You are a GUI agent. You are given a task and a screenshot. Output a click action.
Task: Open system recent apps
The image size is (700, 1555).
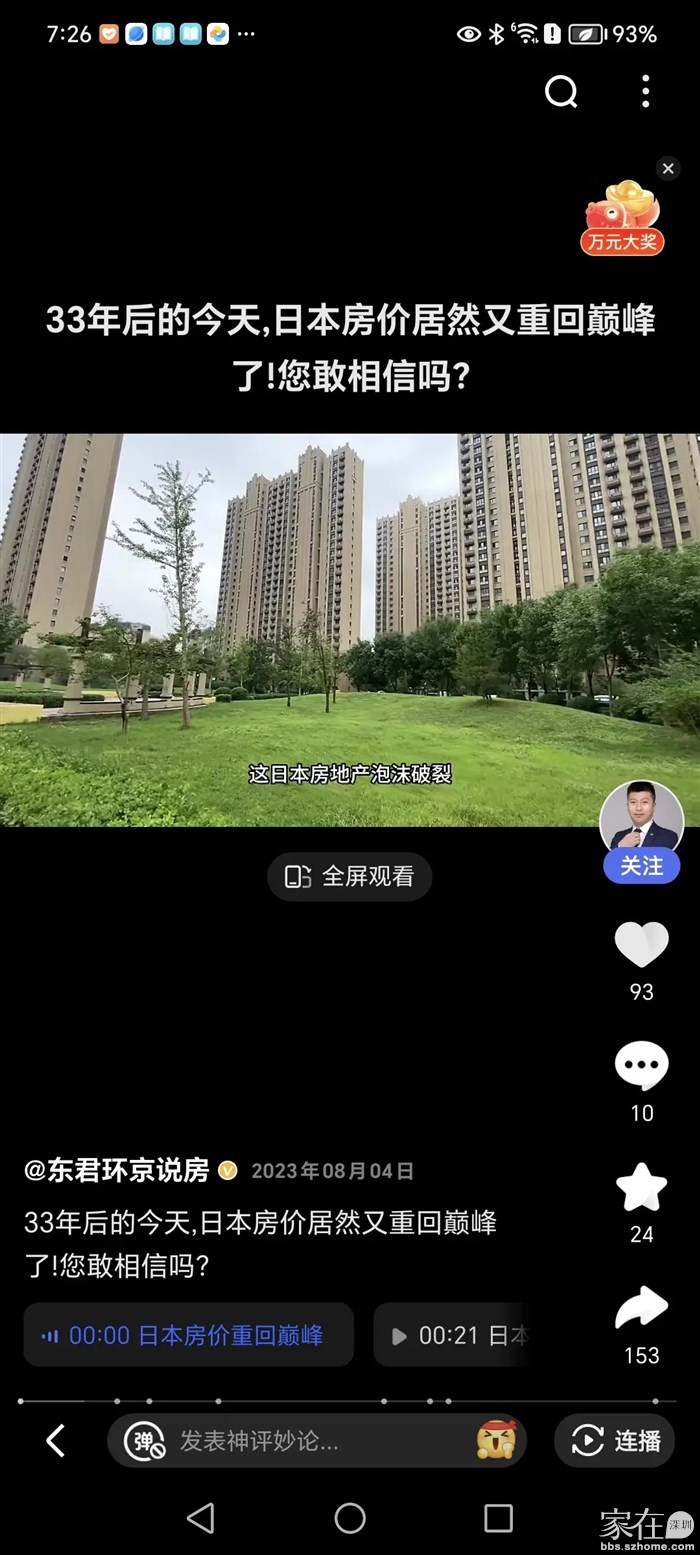click(x=498, y=1518)
